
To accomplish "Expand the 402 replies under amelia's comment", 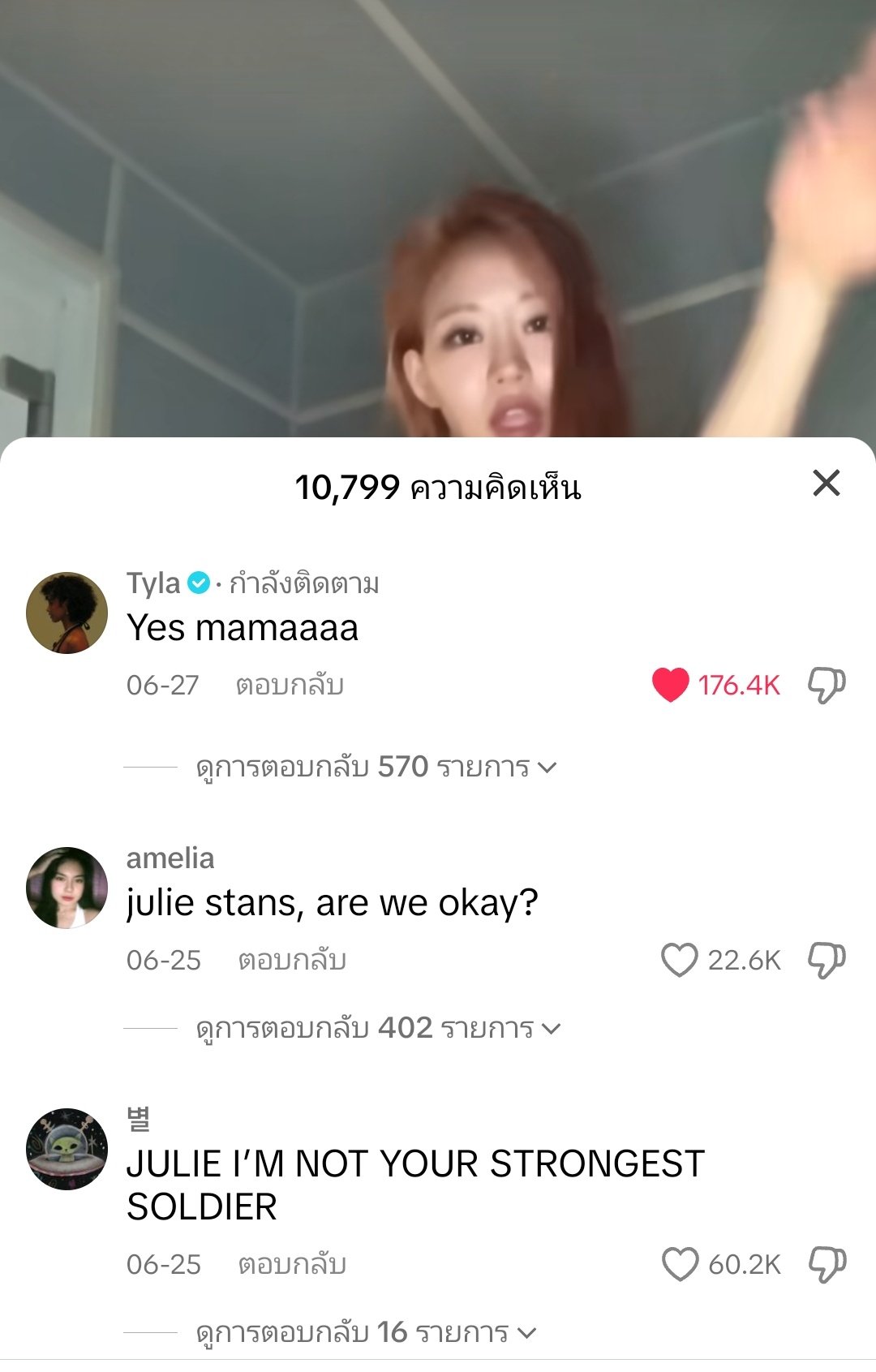I will pyautogui.click(x=378, y=1029).
